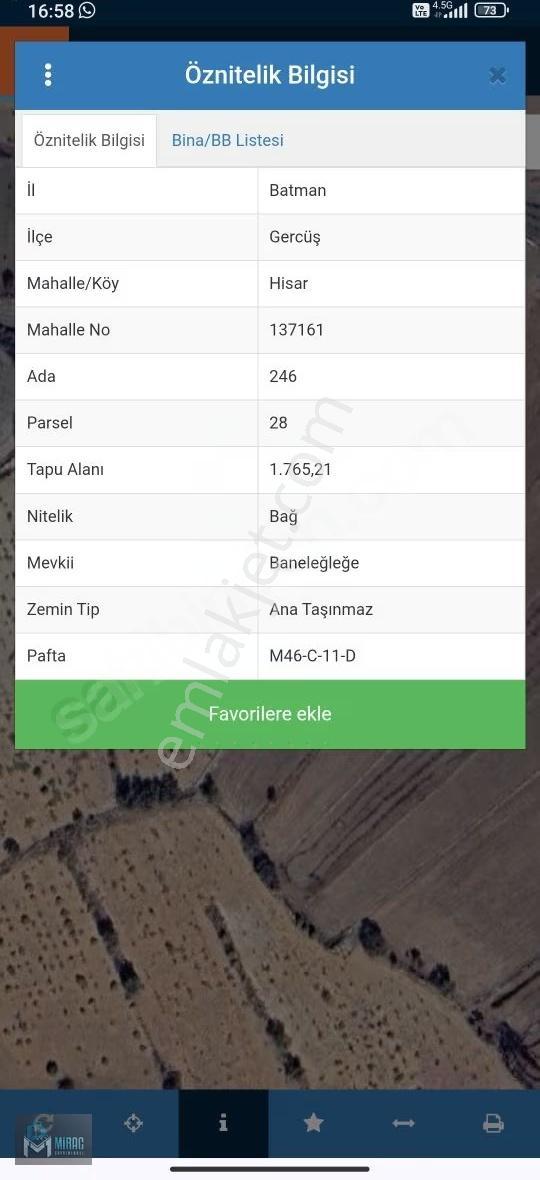Screen dimensions: 540x1180
Task: Switch to the Bina/BB Listesi tab
Action: [227, 140]
